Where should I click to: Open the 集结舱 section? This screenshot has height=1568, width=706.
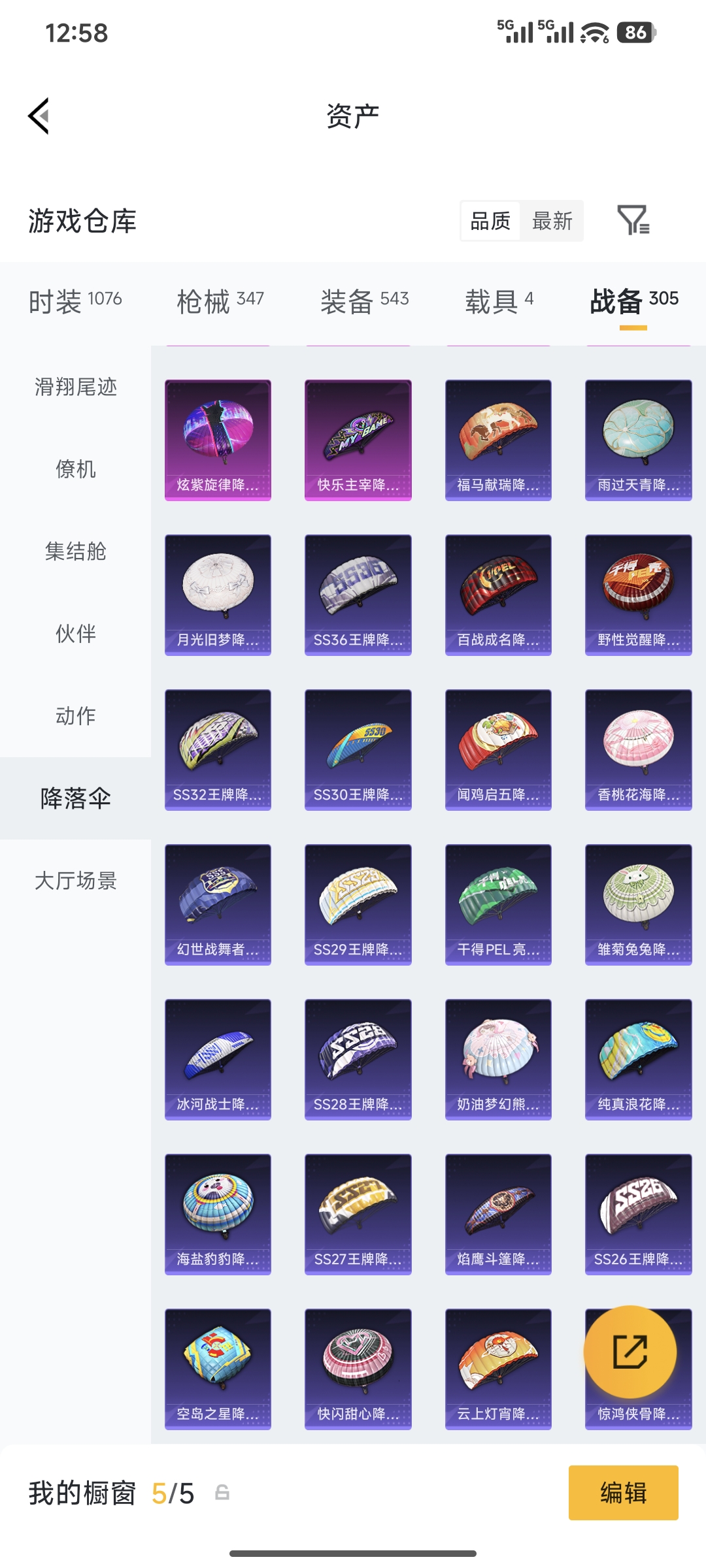click(x=74, y=551)
